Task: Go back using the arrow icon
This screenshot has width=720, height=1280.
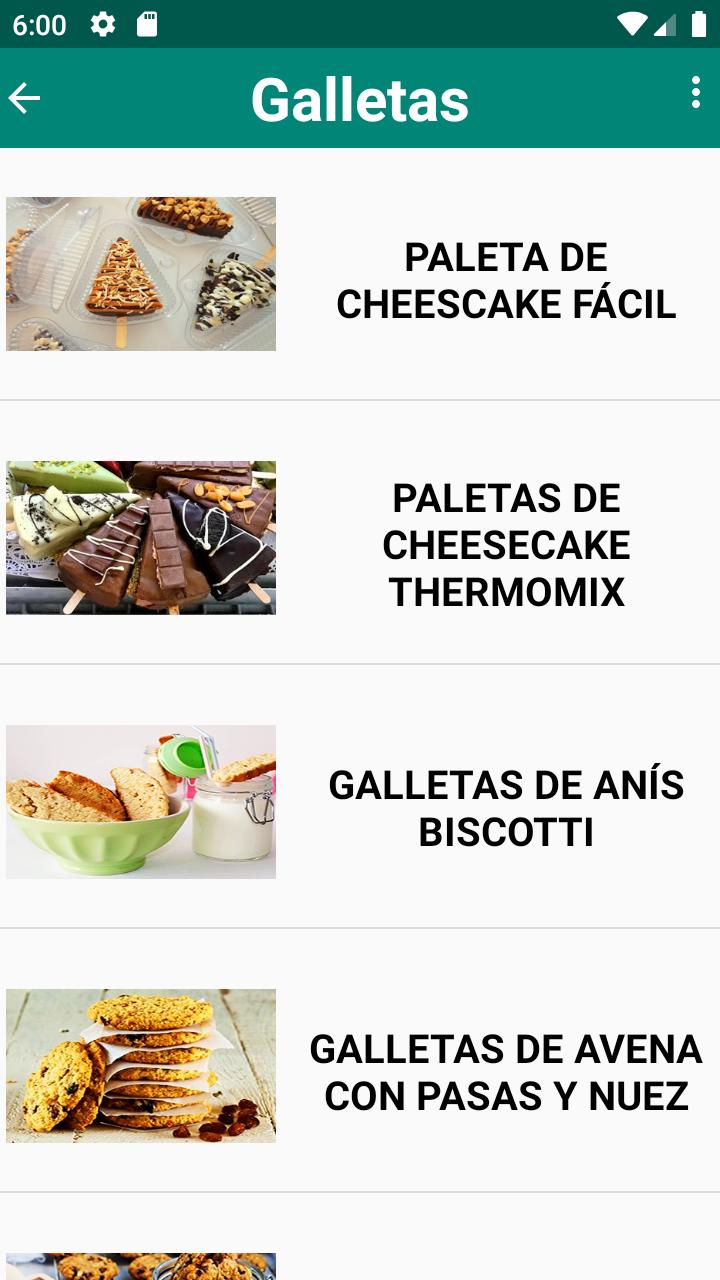Action: click(x=24, y=98)
